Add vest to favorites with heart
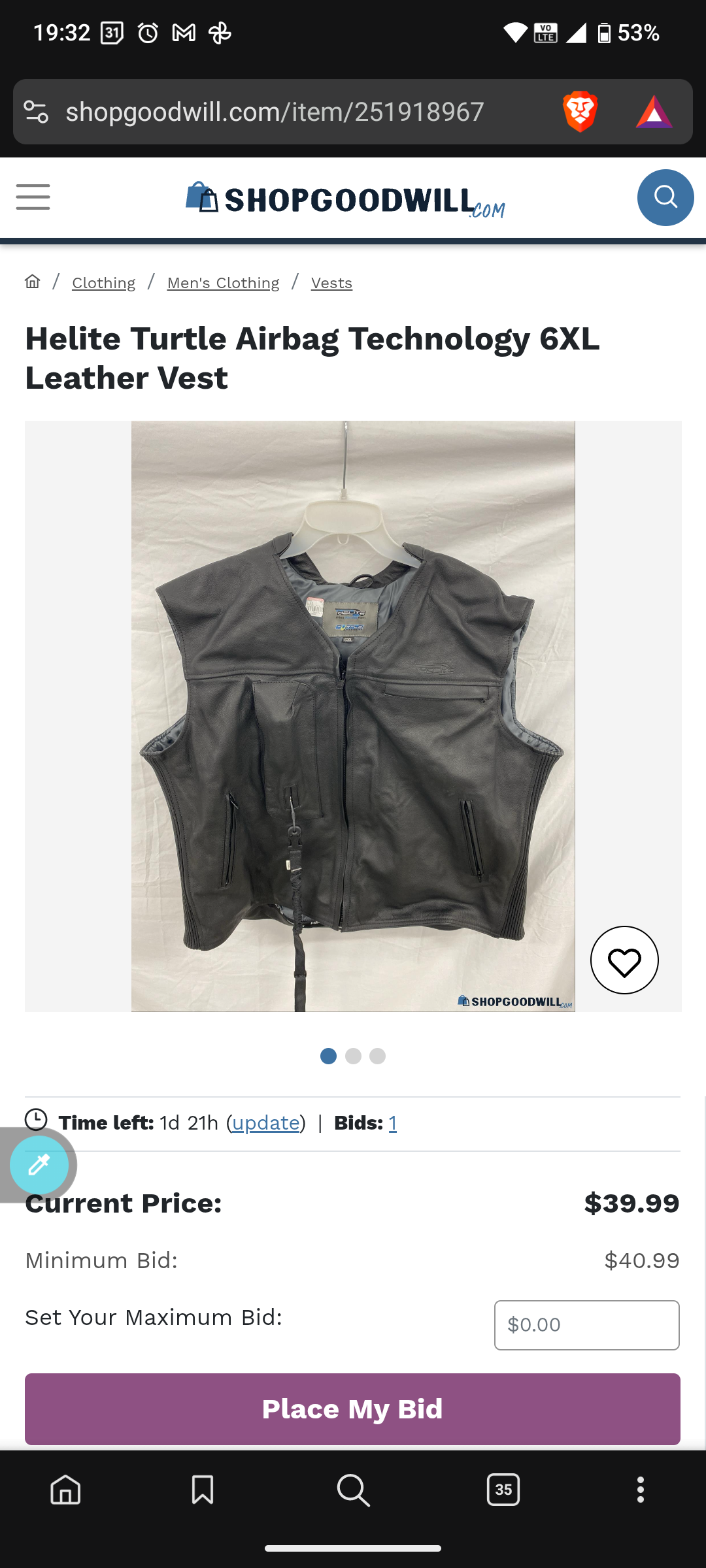706x1568 pixels. (624, 960)
